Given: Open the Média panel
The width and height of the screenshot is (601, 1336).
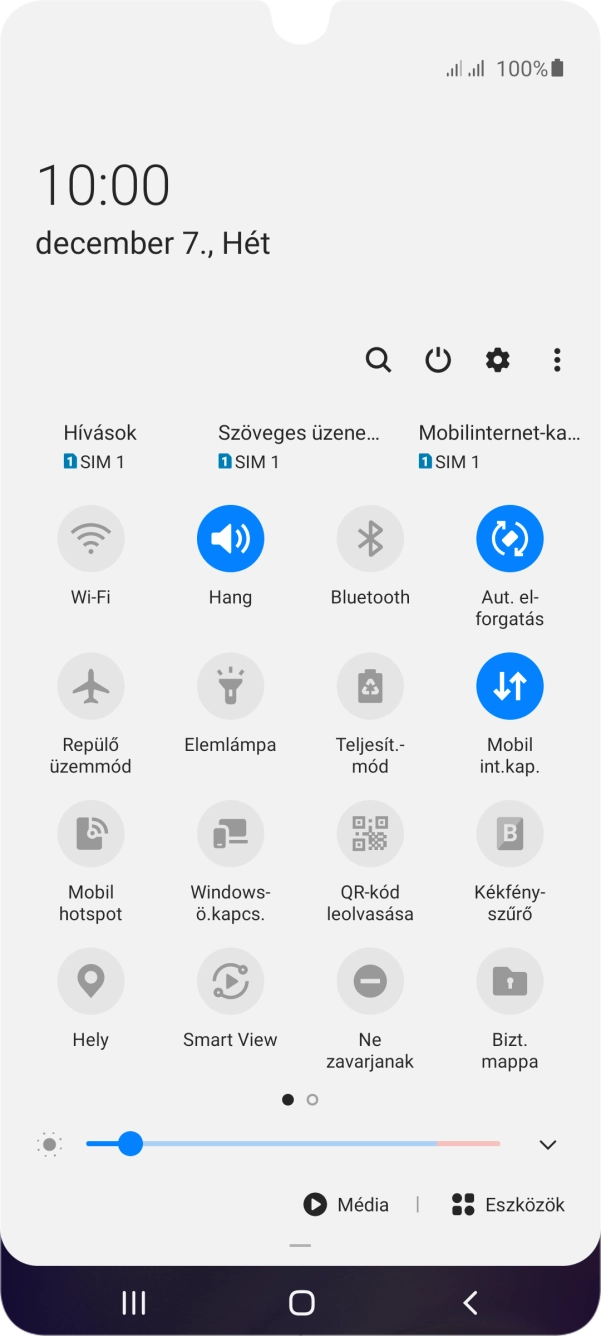Looking at the screenshot, I should pyautogui.click(x=346, y=1205).
